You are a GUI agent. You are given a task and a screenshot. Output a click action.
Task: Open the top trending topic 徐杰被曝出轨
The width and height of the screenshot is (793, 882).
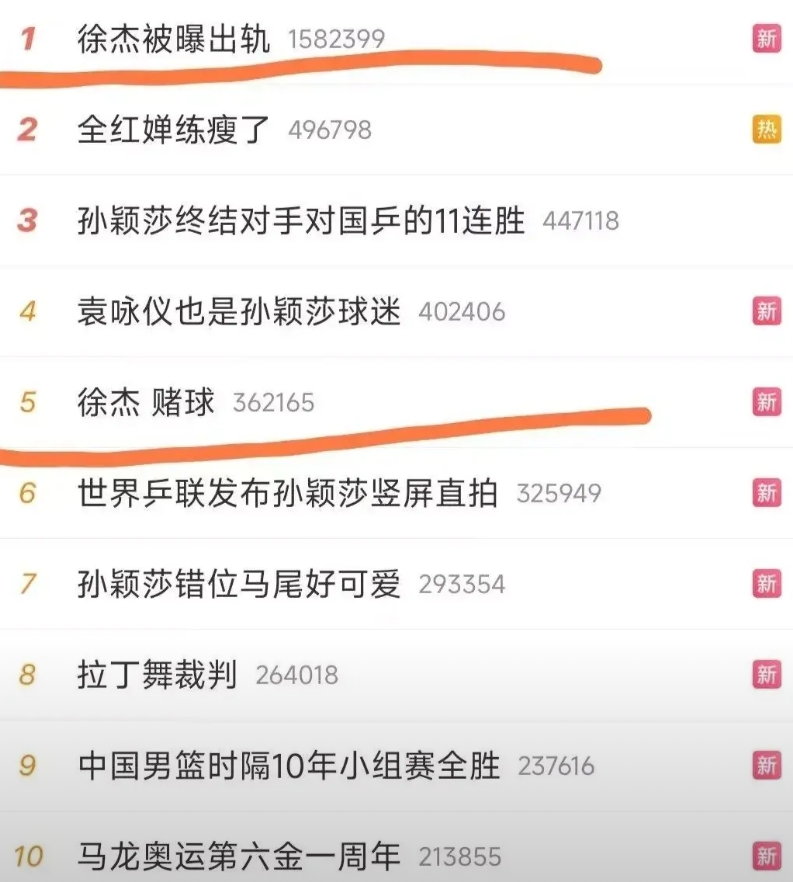(174, 39)
